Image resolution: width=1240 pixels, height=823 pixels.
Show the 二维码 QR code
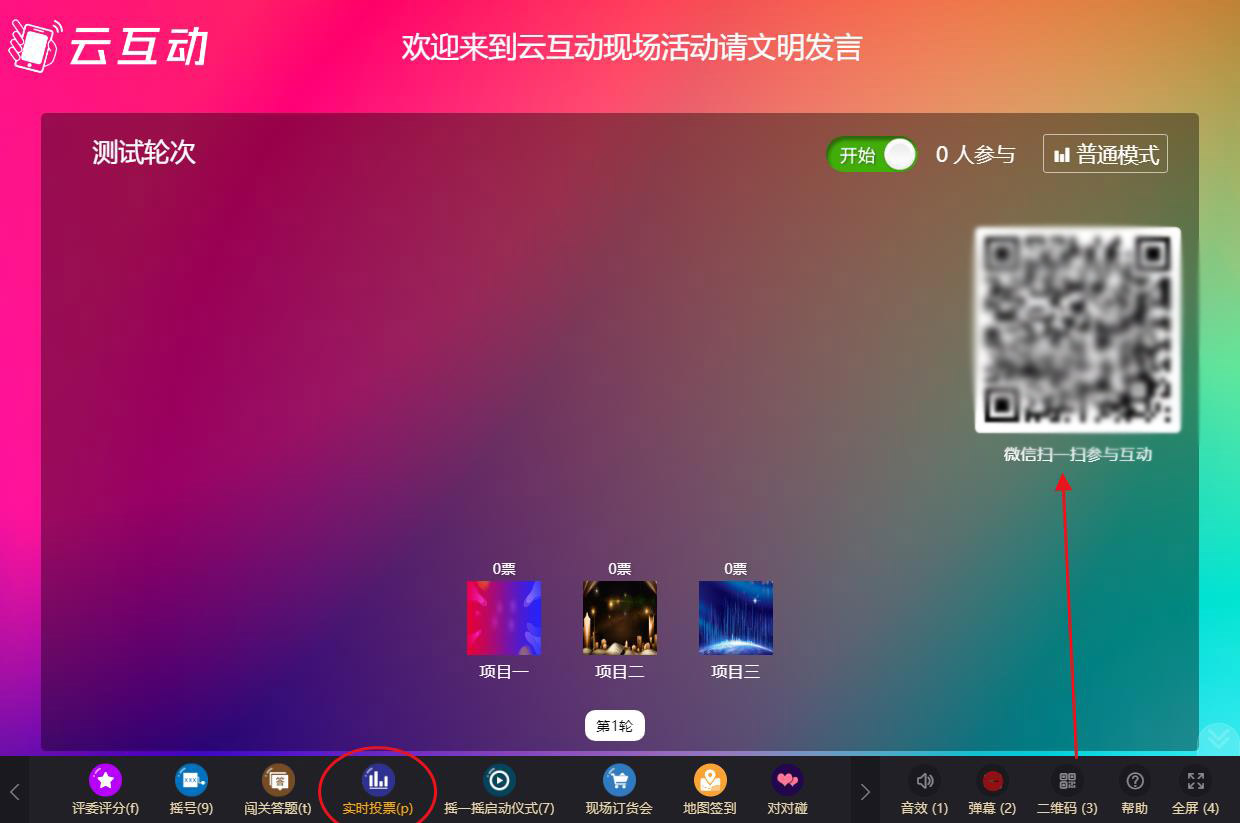click(1067, 789)
